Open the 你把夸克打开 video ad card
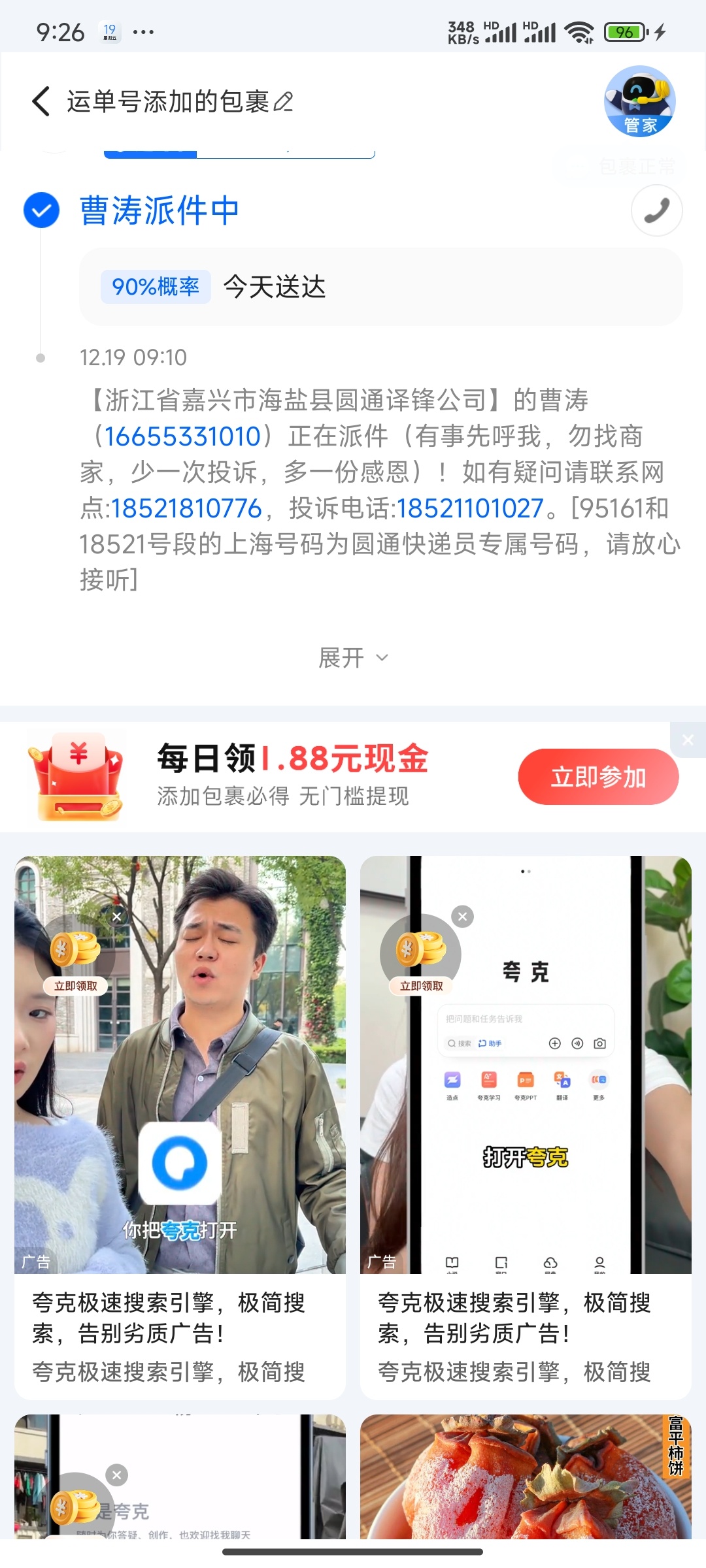 click(x=180, y=1111)
